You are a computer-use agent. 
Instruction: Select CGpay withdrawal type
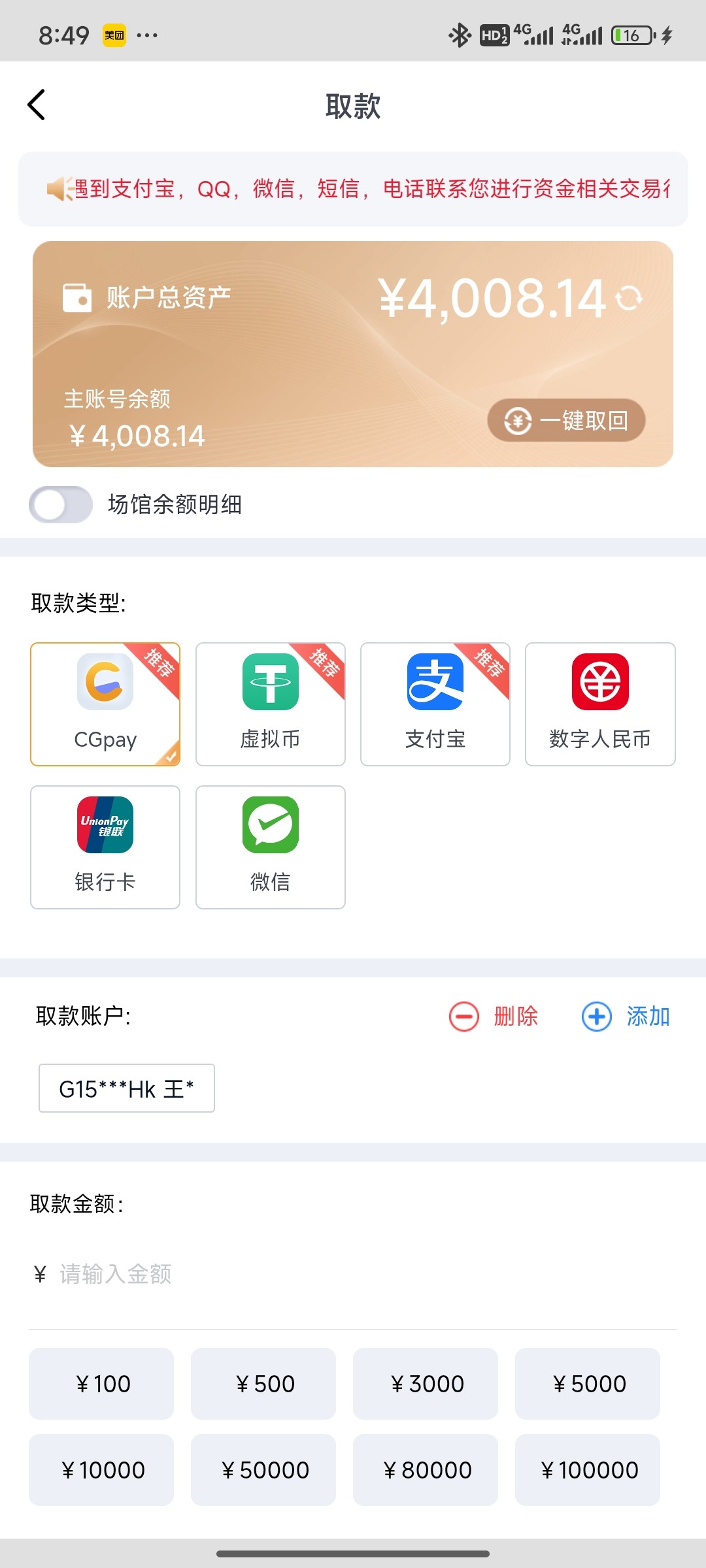(105, 704)
